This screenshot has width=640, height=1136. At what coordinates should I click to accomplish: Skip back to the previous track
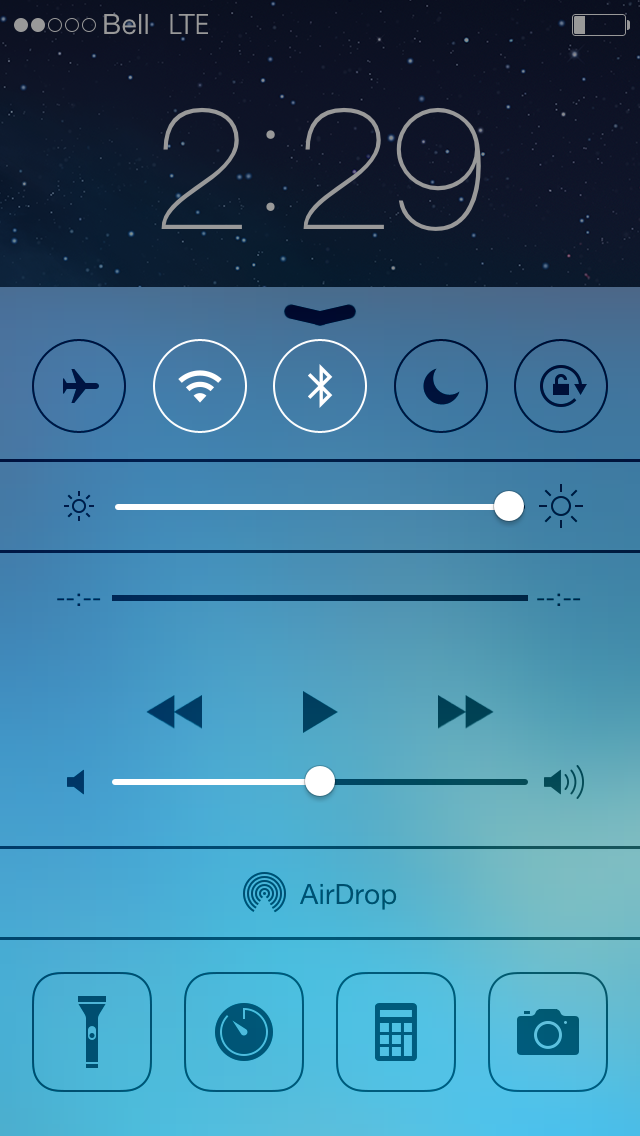click(175, 711)
